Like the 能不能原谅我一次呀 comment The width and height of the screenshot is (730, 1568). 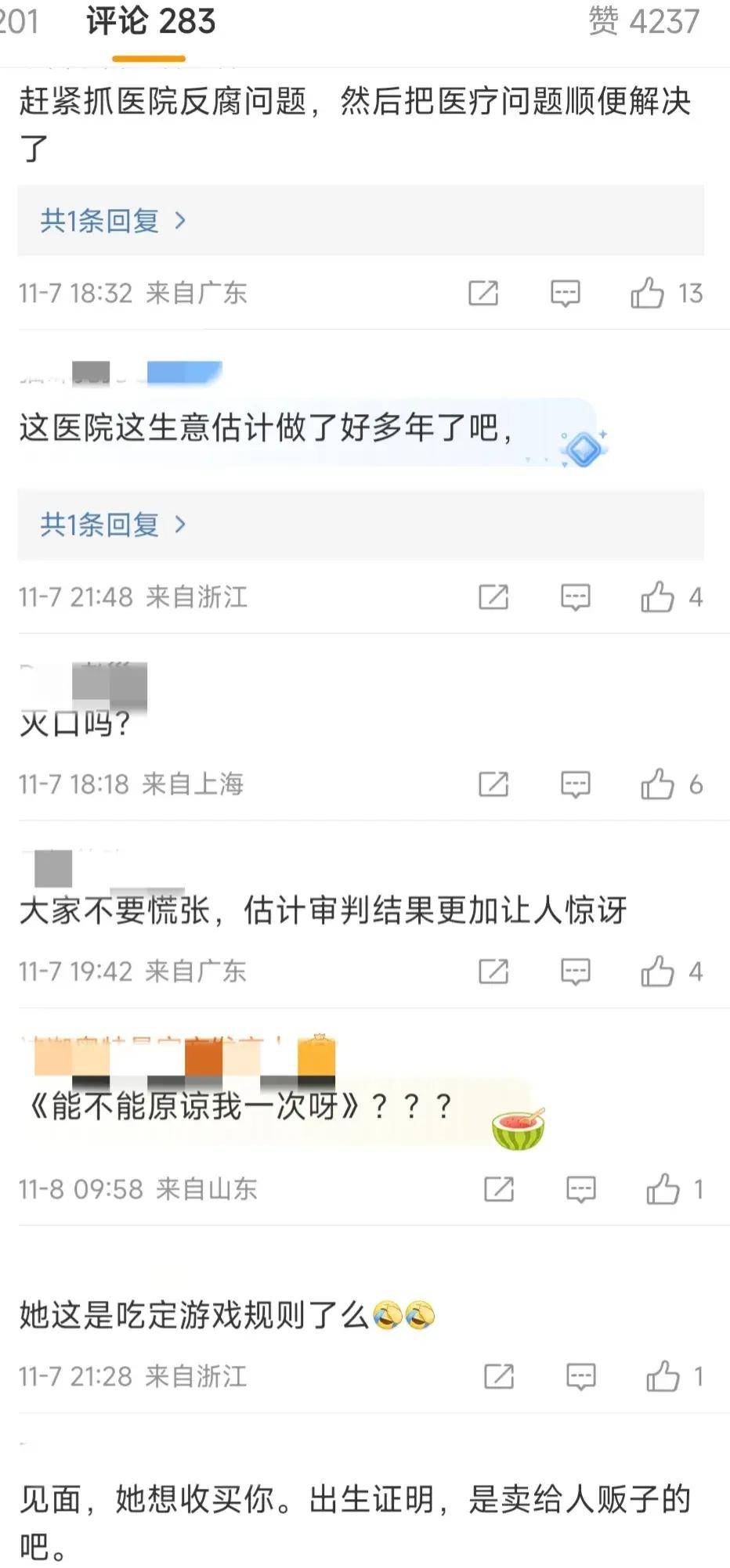[663, 1189]
